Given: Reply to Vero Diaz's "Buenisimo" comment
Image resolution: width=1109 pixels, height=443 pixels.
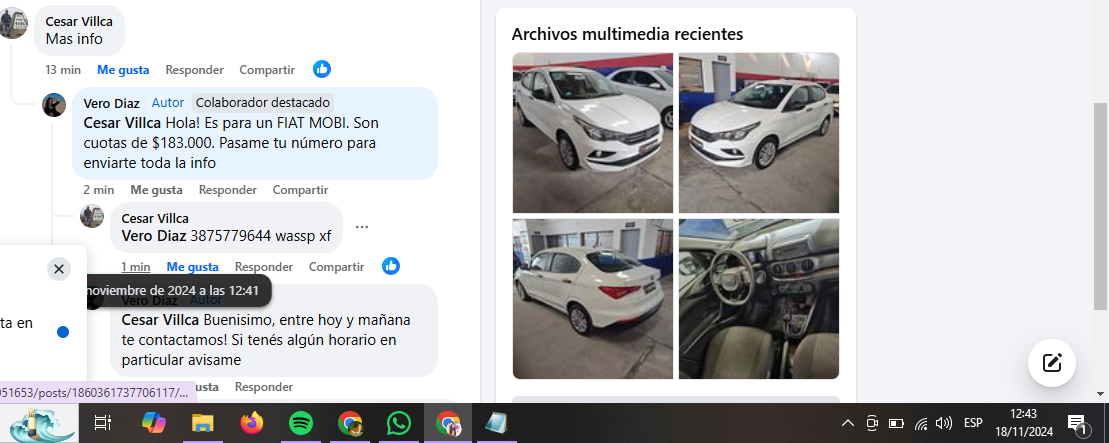Looking at the screenshot, I should [x=264, y=387].
